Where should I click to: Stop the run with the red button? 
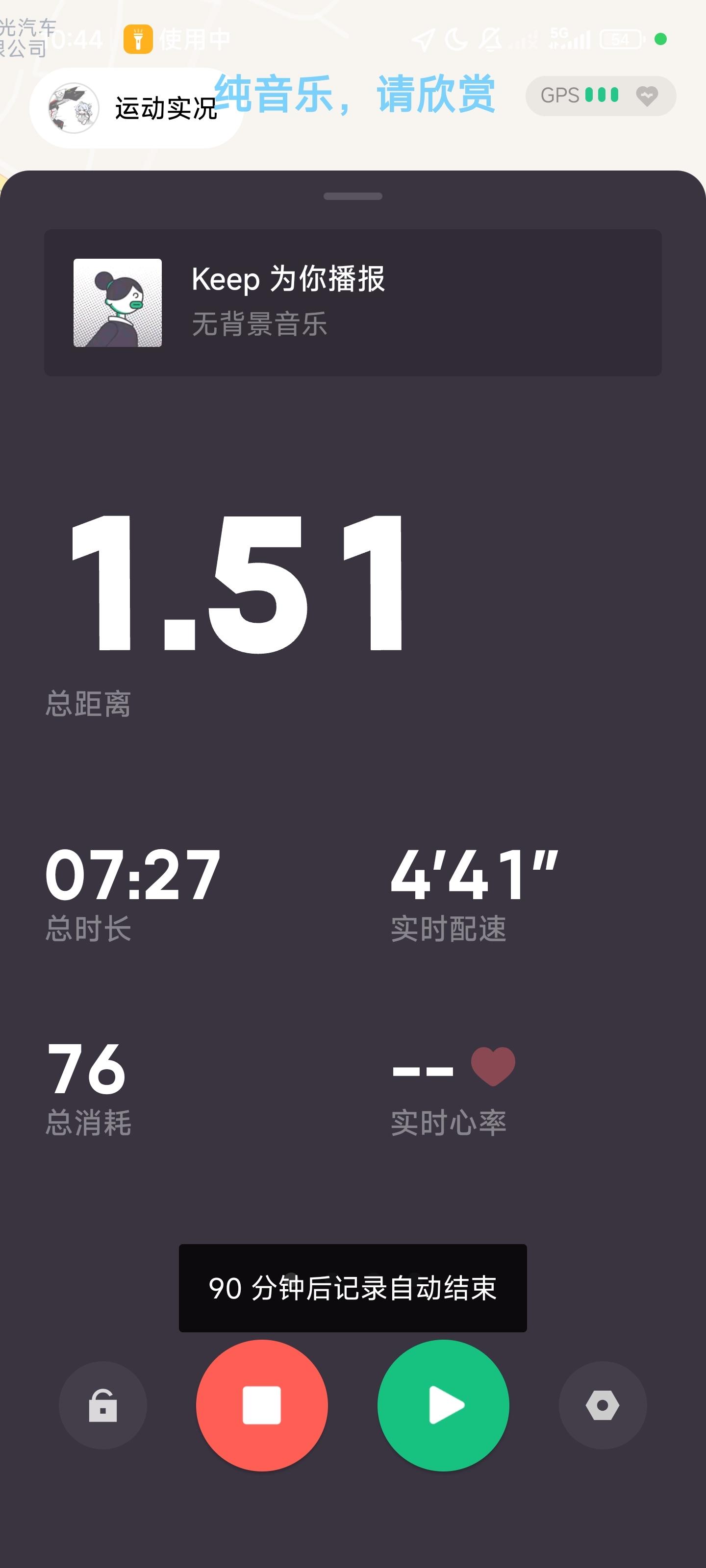click(x=262, y=1405)
